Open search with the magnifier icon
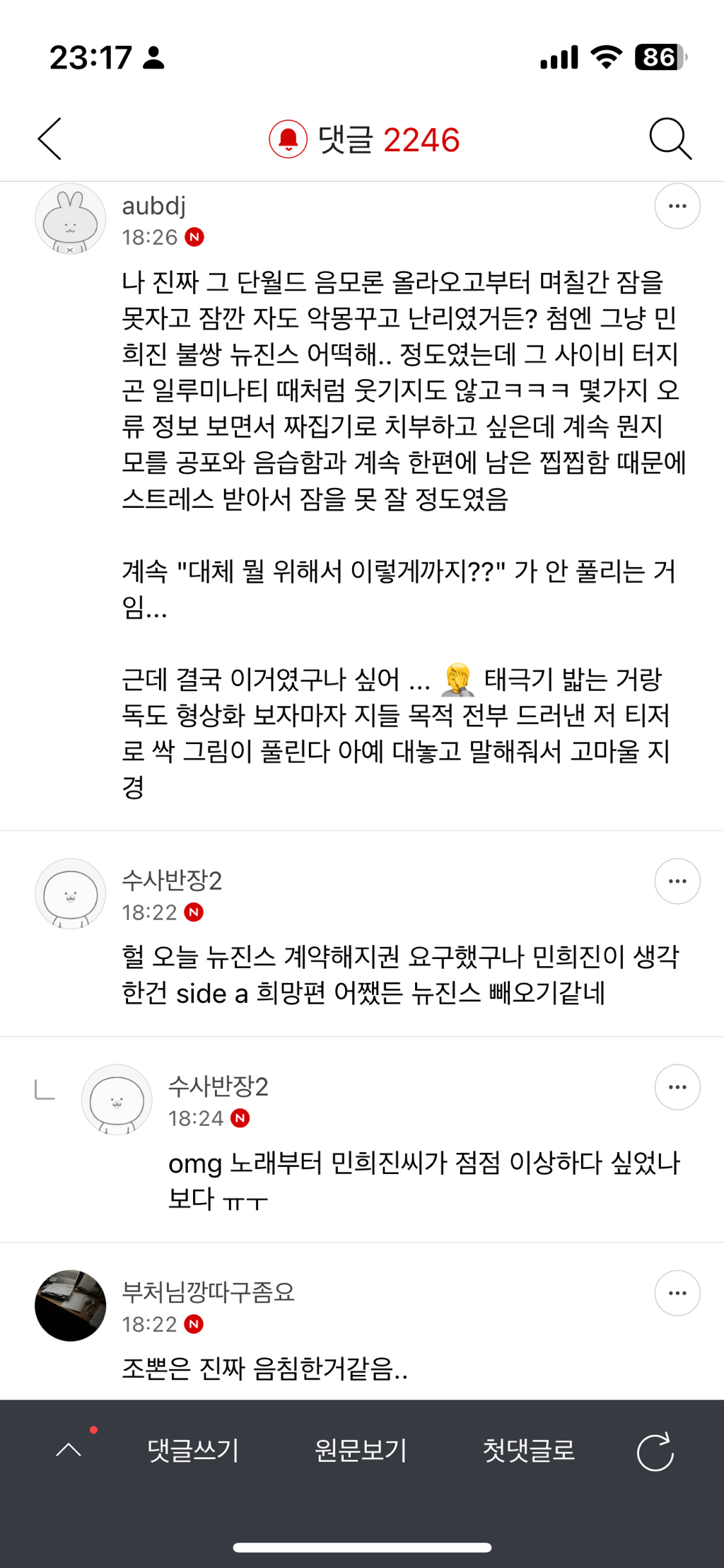This screenshot has width=724, height=1568. coord(670,139)
